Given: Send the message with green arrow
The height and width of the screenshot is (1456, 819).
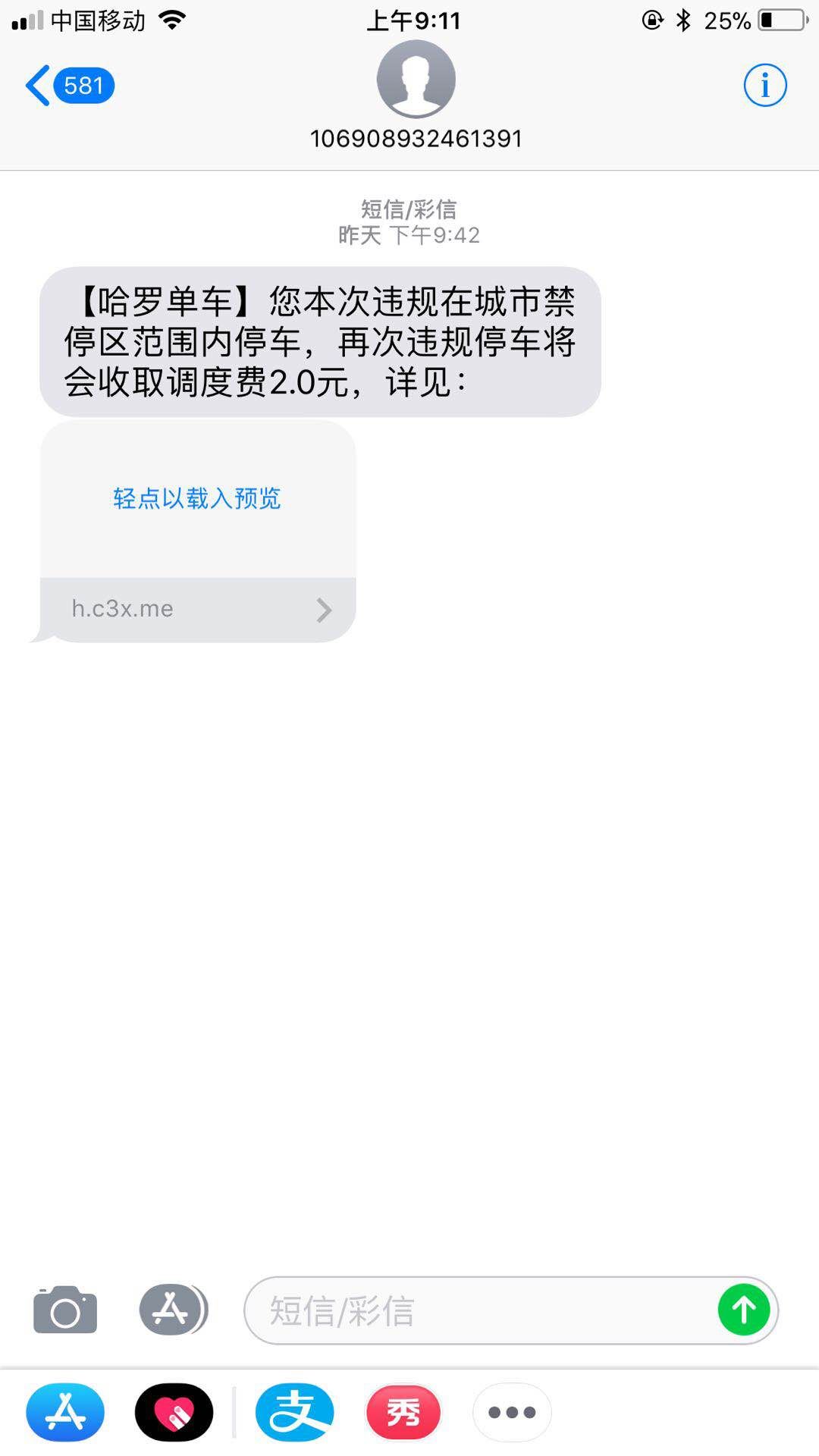Looking at the screenshot, I should [x=743, y=1310].
